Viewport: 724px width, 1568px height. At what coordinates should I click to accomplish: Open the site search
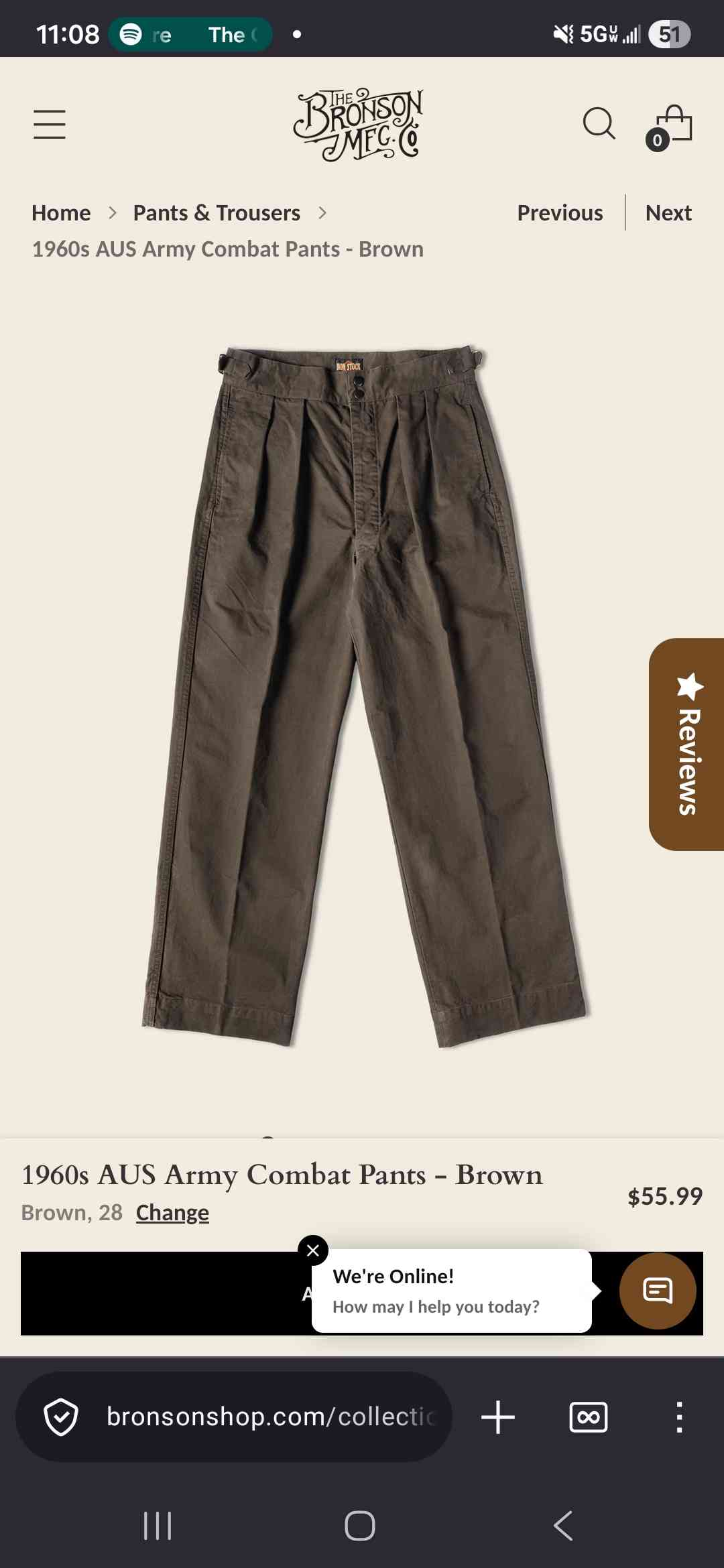pyautogui.click(x=599, y=123)
